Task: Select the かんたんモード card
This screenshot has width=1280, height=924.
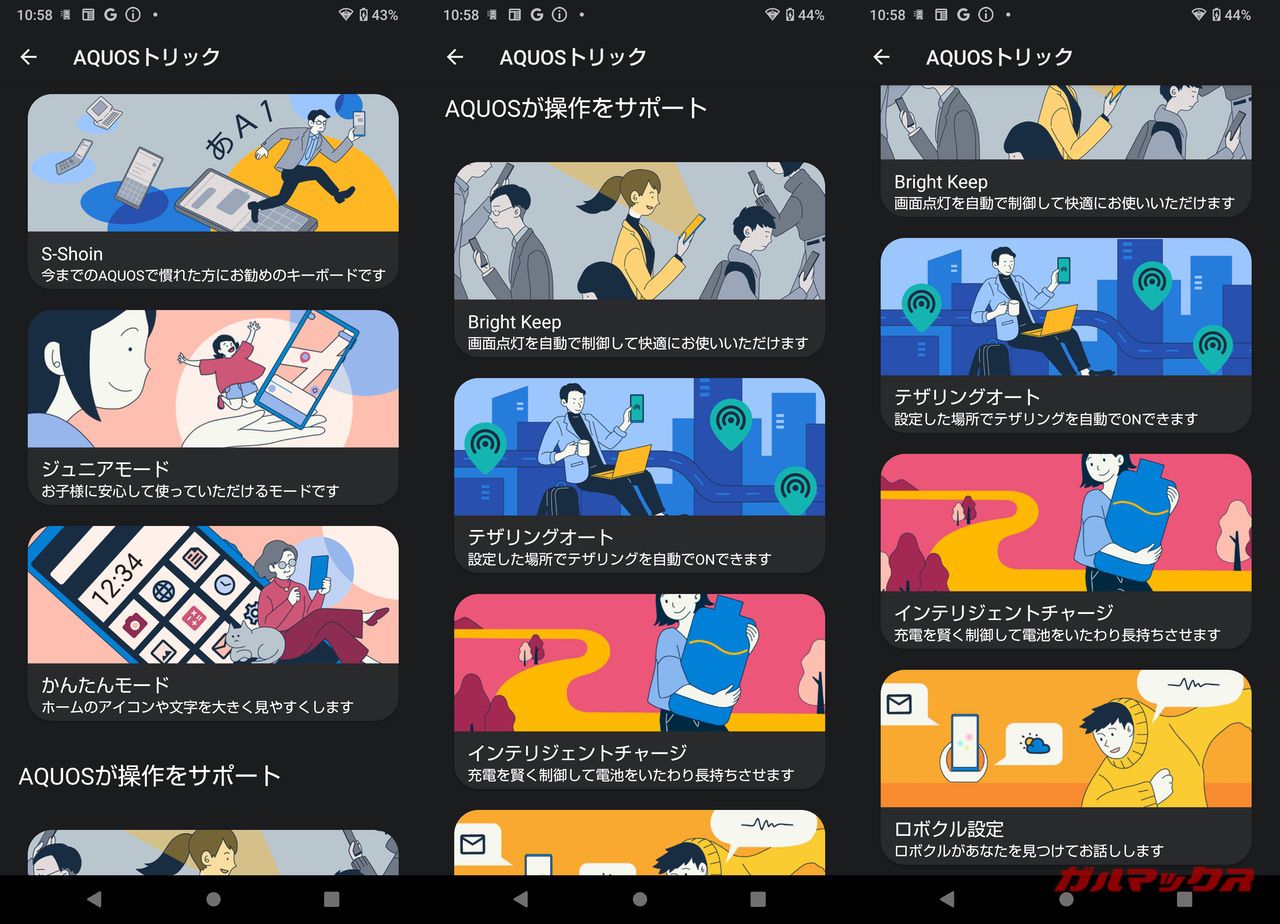Action: coord(212,623)
